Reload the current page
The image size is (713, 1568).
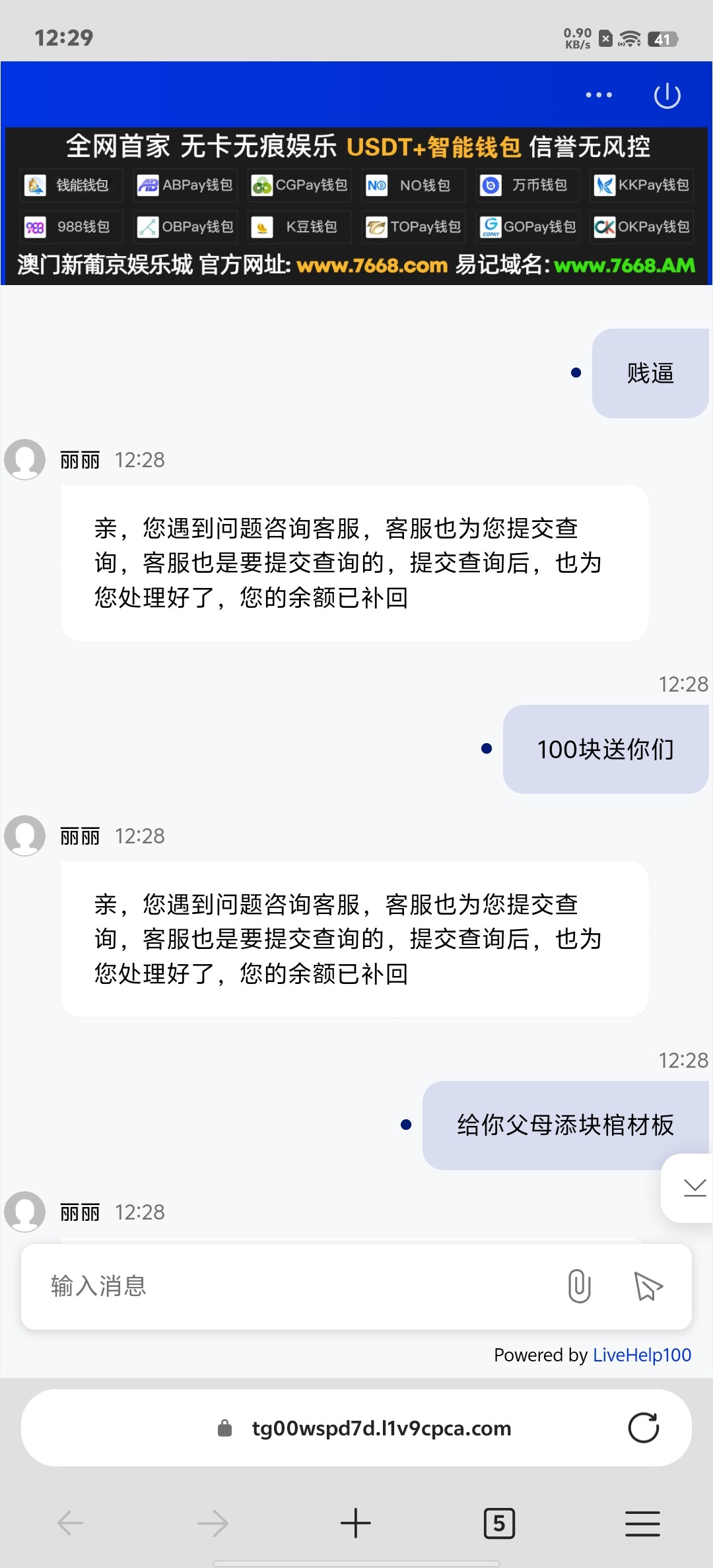644,1428
